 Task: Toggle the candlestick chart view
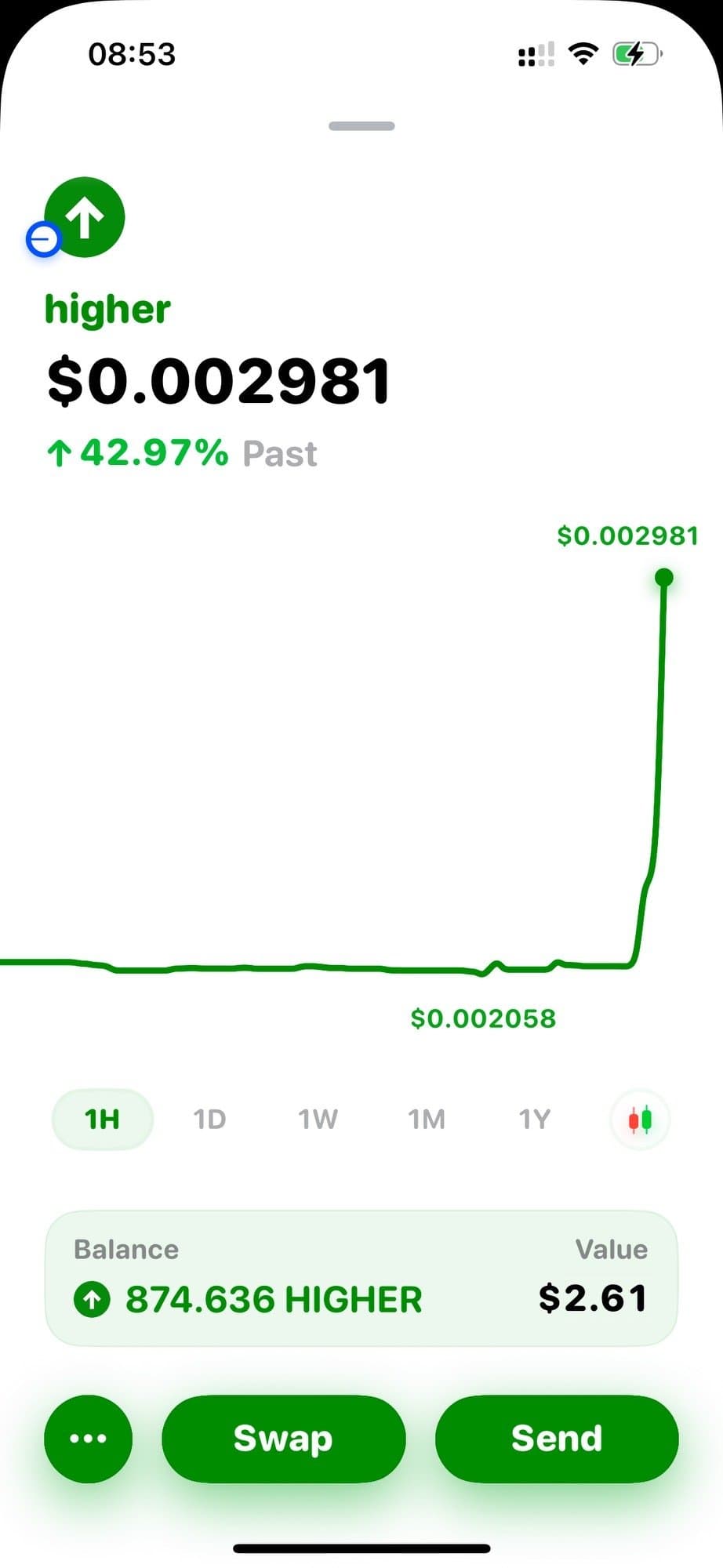[x=640, y=1119]
